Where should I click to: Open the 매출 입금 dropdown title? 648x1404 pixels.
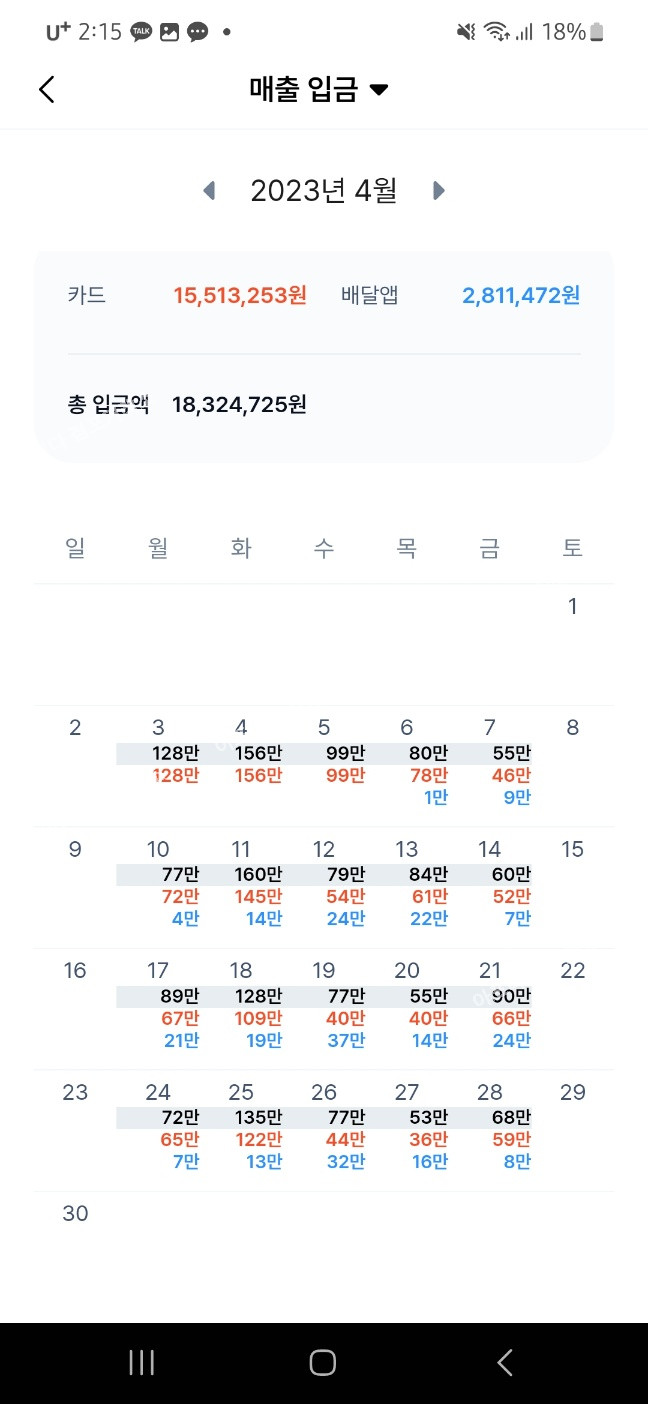[x=318, y=89]
